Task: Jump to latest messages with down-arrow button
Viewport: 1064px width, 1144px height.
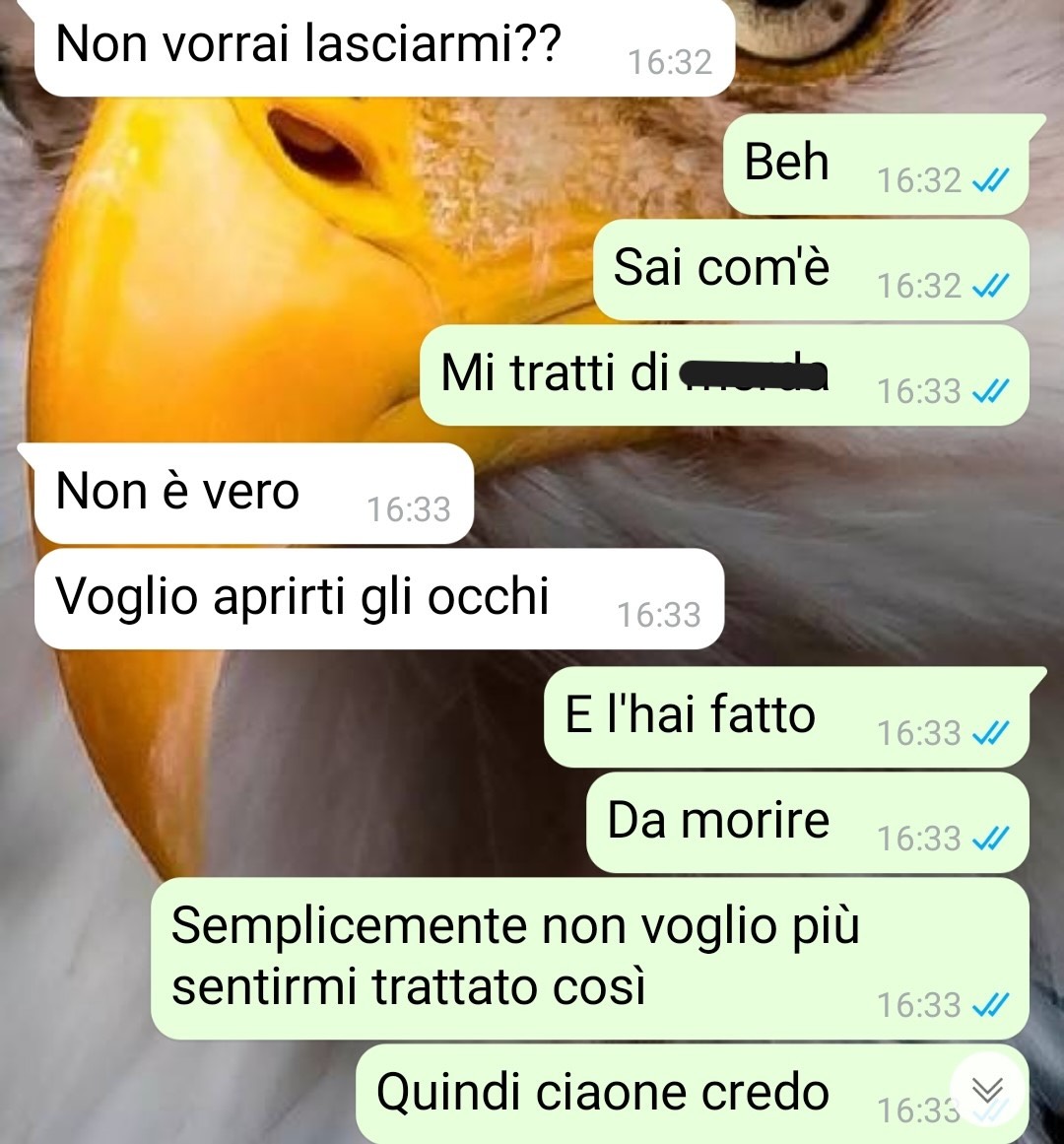Action: click(x=986, y=1089)
